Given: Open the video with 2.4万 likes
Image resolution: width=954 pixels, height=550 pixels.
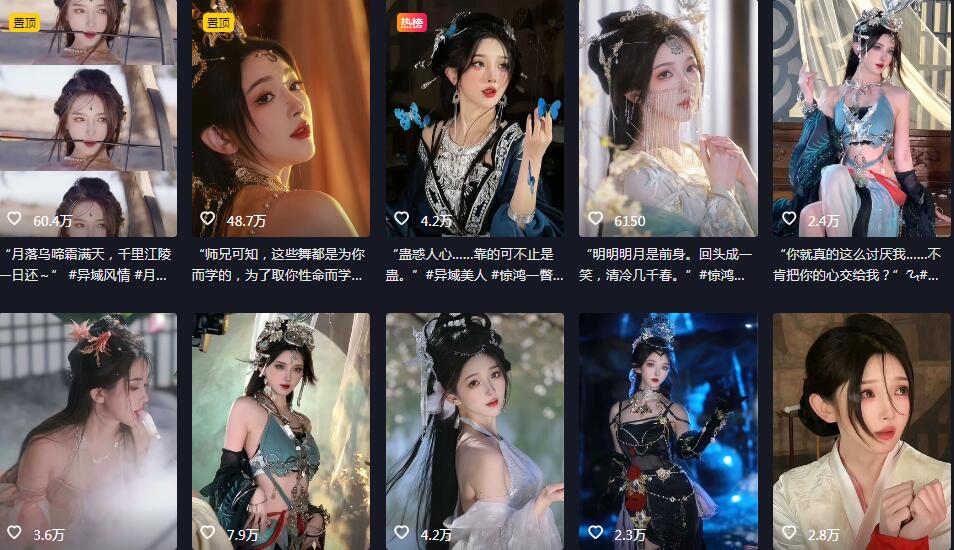Looking at the screenshot, I should [862, 118].
